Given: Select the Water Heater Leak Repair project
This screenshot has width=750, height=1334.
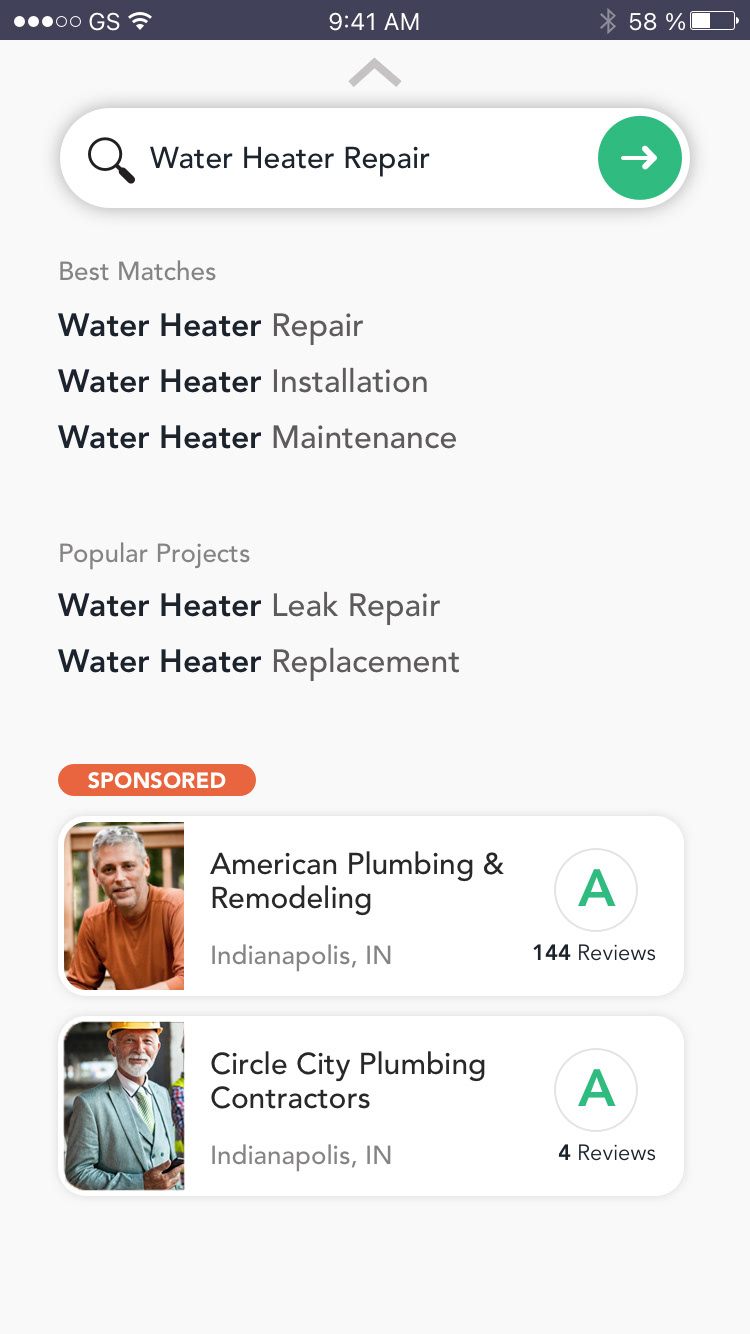Looking at the screenshot, I should (249, 606).
